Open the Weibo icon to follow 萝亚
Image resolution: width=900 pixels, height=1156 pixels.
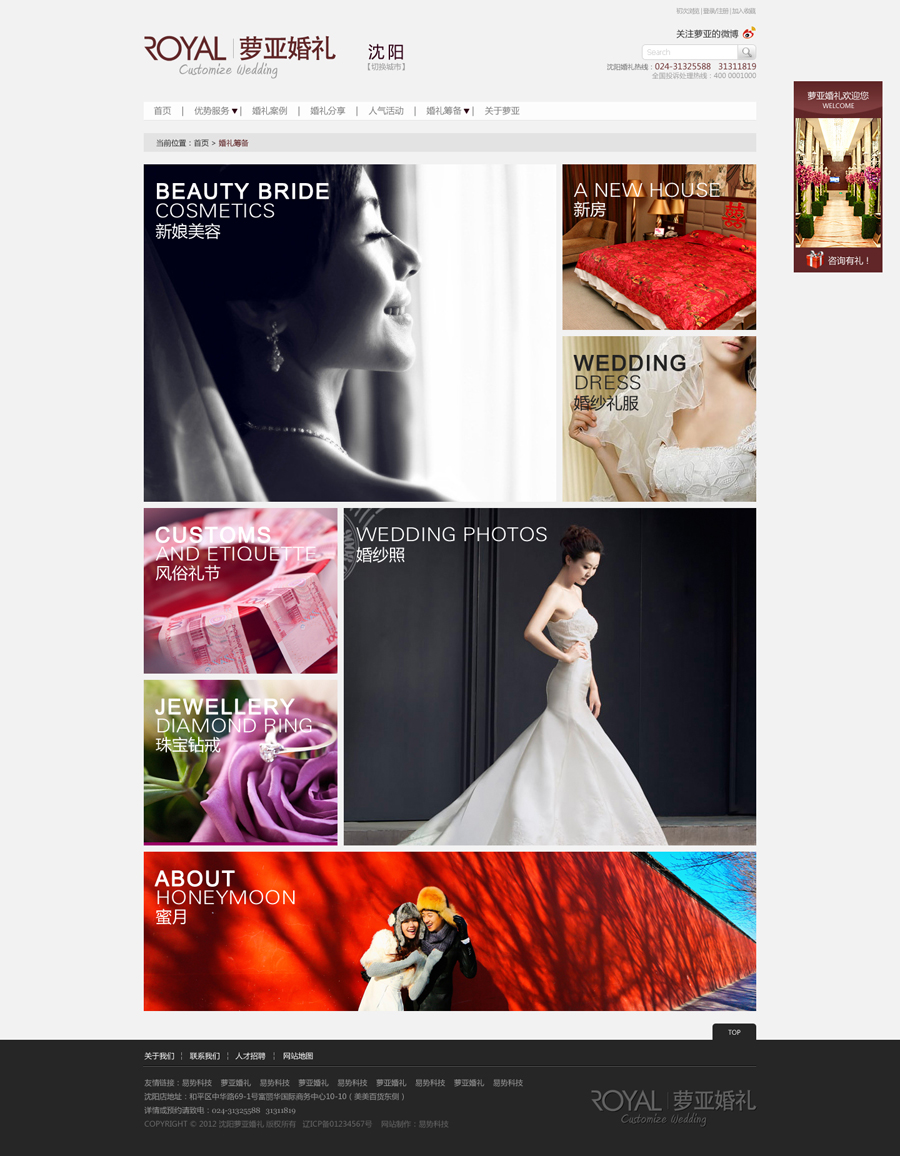pos(748,33)
